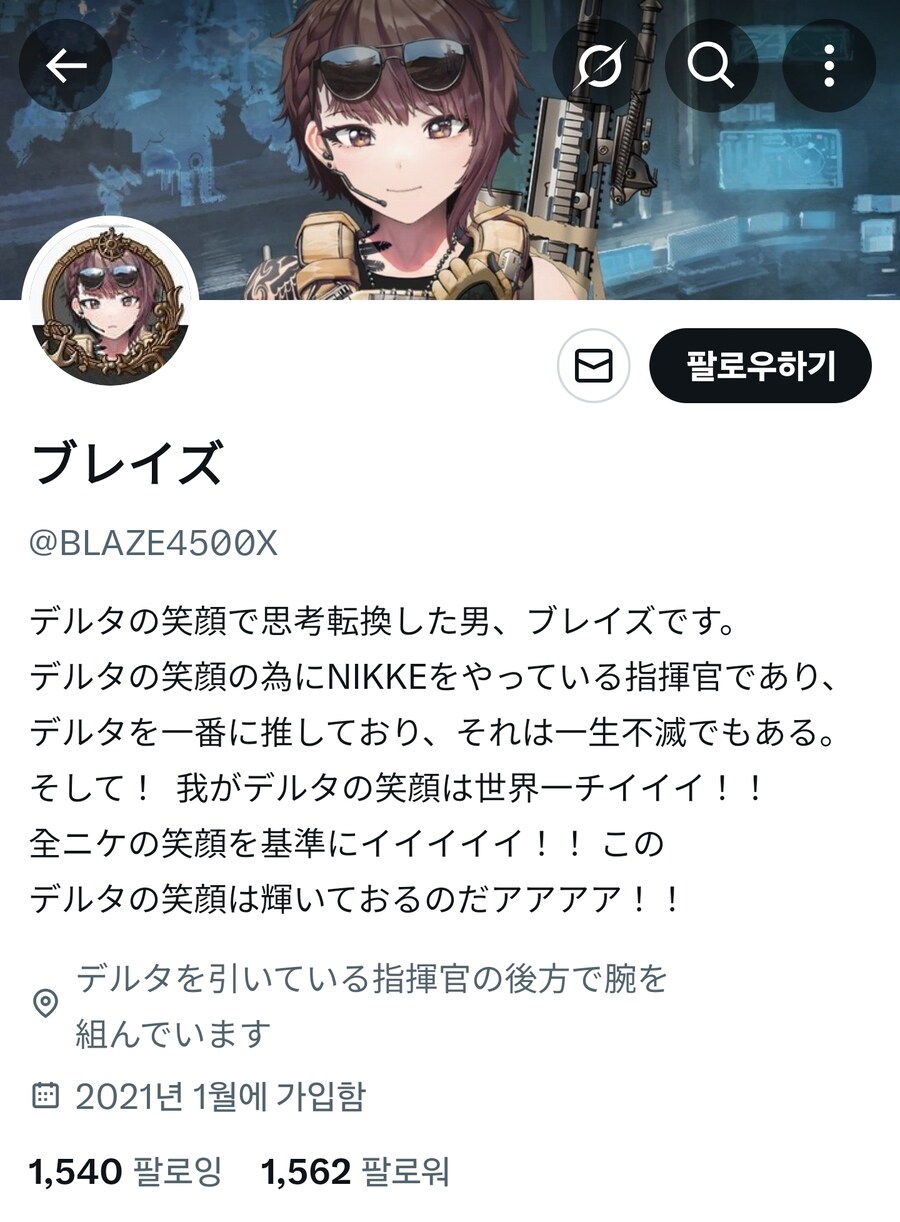The height and width of the screenshot is (1222, 900).
Task: Follow ブレイズ with the 팔로우하기 button
Action: (760, 366)
